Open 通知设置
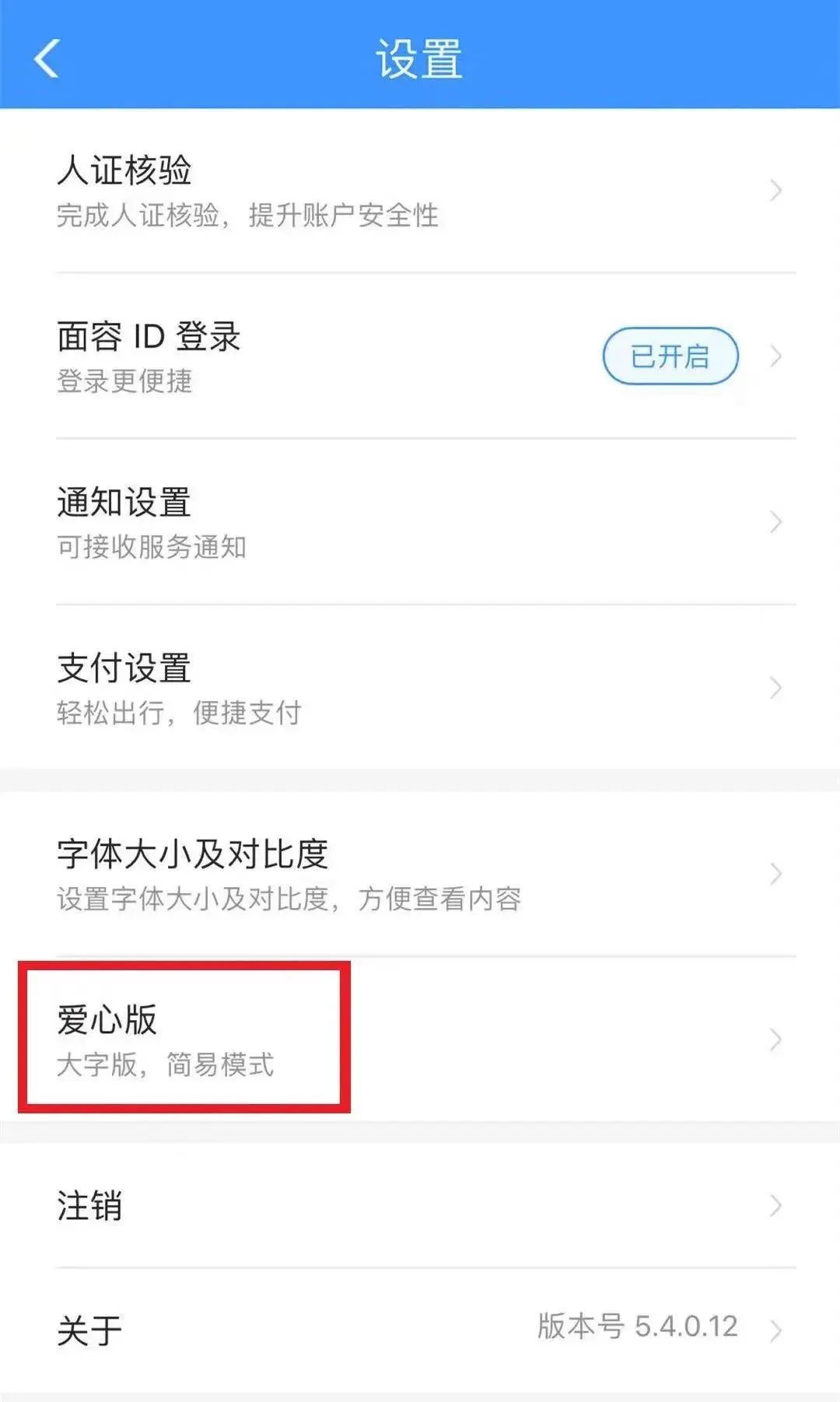The height and width of the screenshot is (1402, 840). click(x=420, y=522)
